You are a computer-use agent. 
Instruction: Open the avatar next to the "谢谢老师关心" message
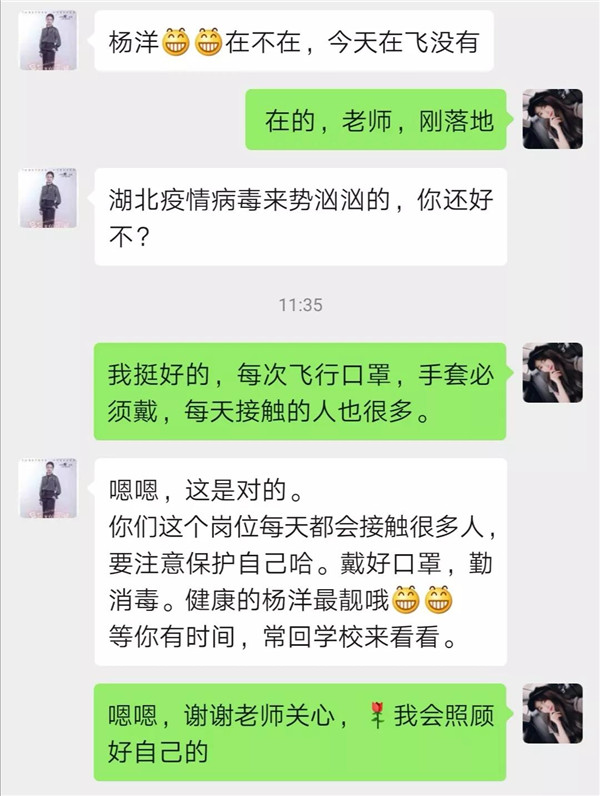(553, 714)
